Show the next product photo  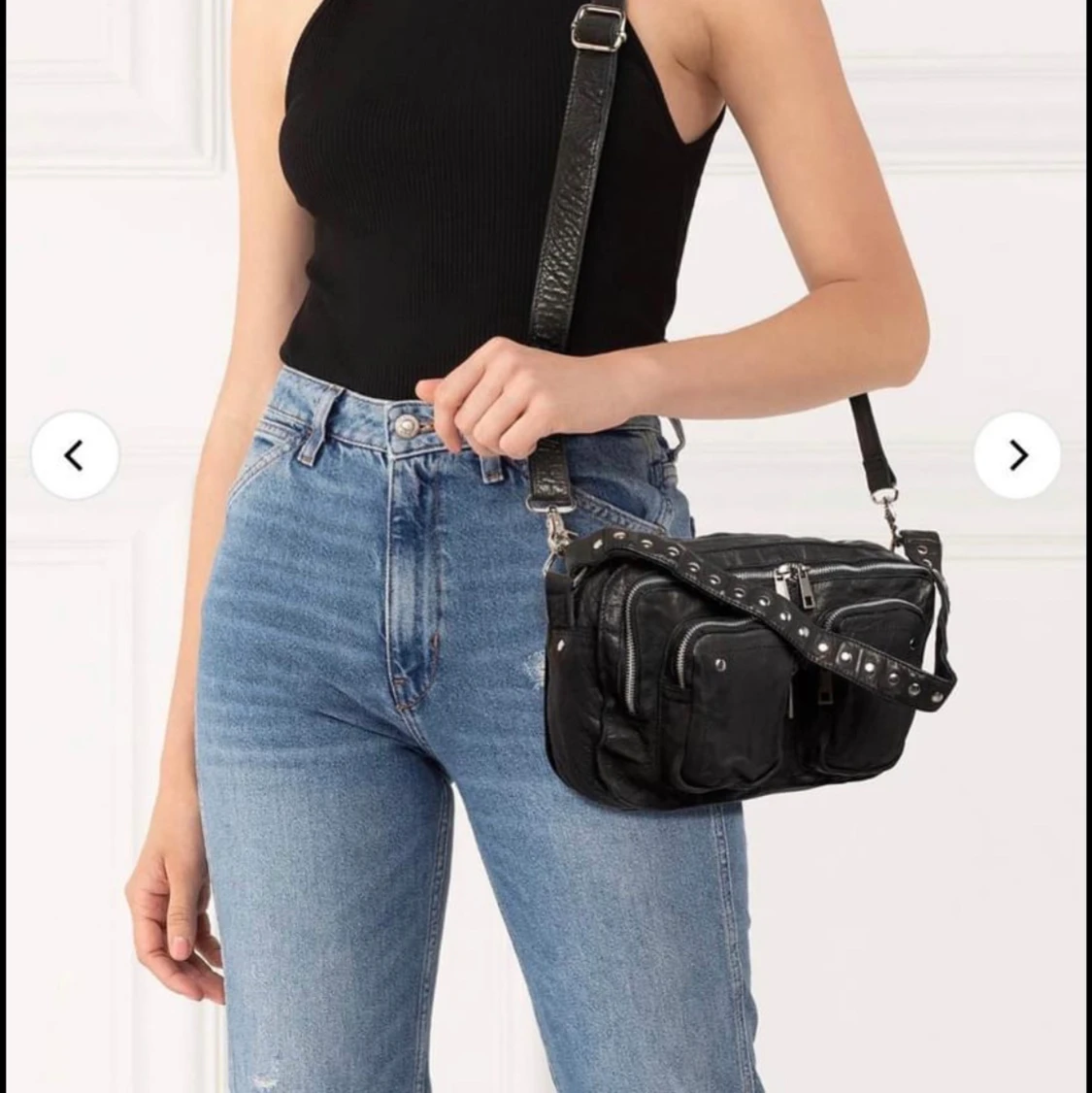point(1017,455)
